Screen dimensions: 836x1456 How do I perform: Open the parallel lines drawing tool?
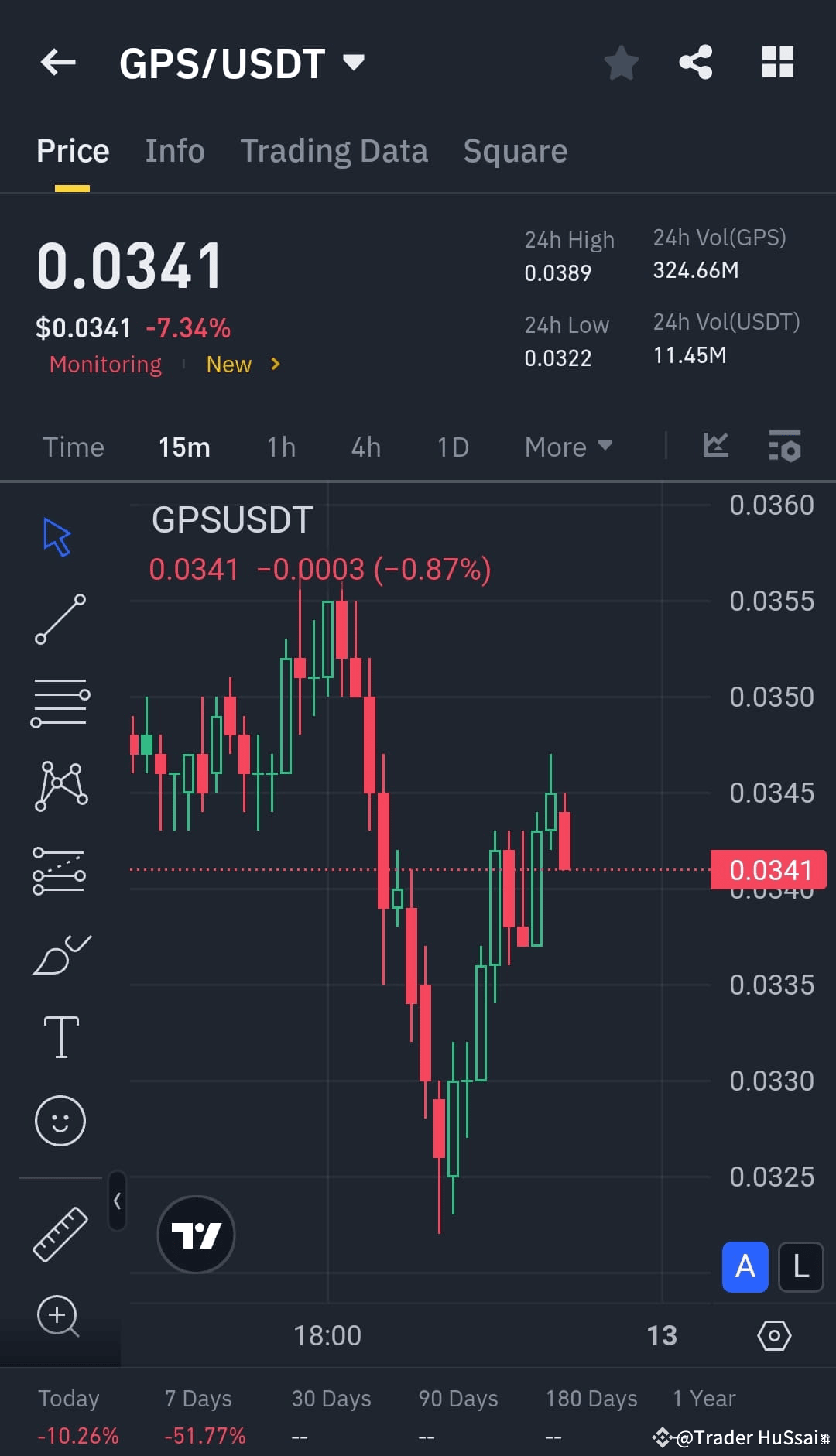click(60, 702)
